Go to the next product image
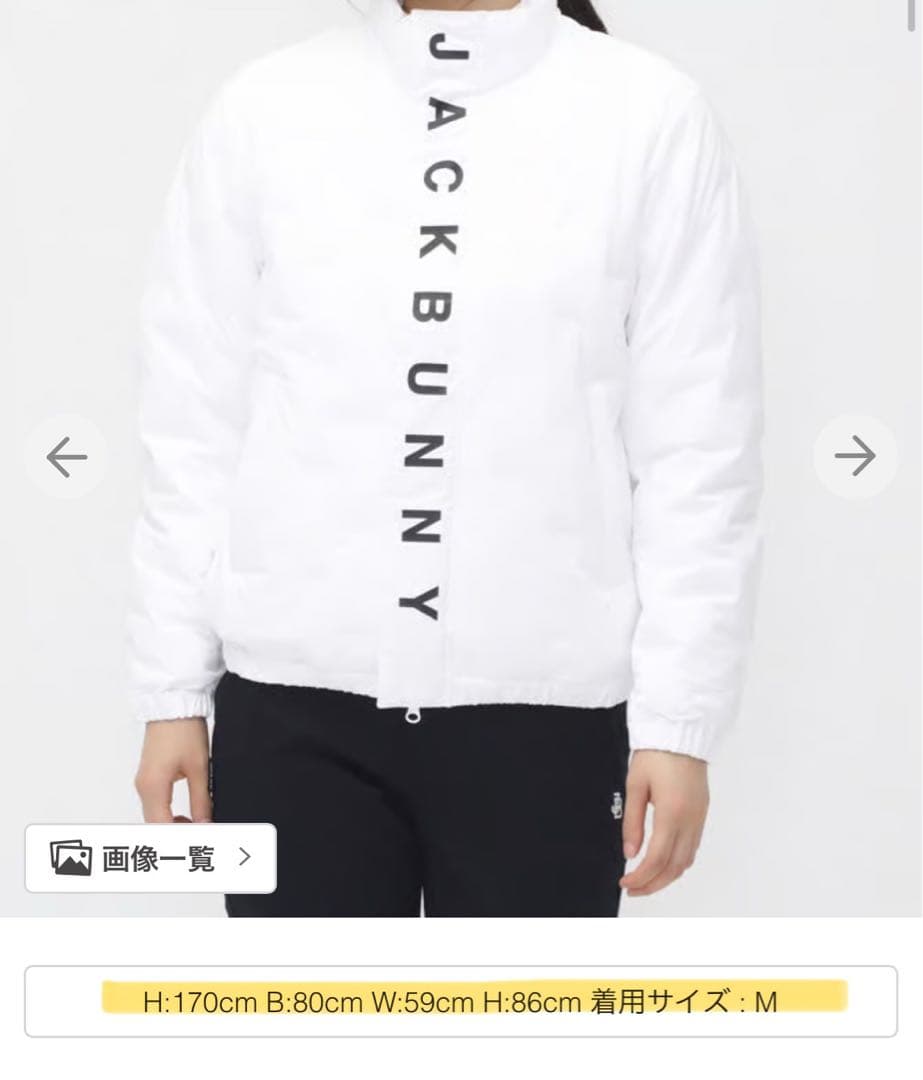This screenshot has width=923, height=1080. tap(855, 457)
